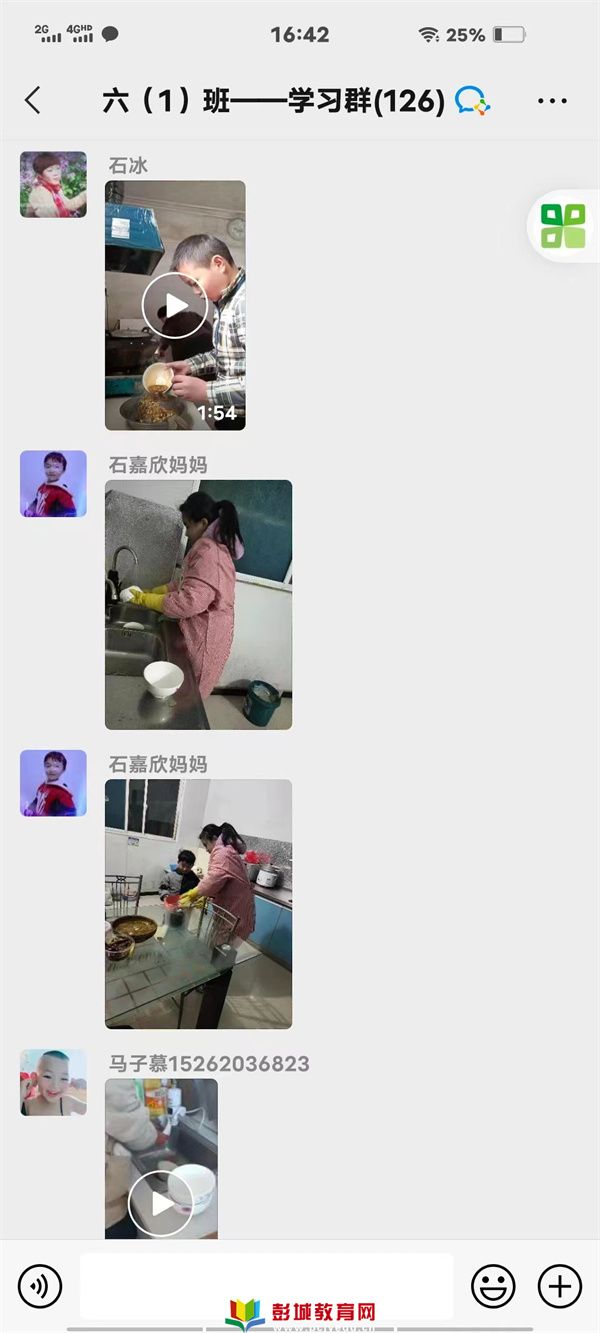Open 石冰's profile avatar

[53, 185]
